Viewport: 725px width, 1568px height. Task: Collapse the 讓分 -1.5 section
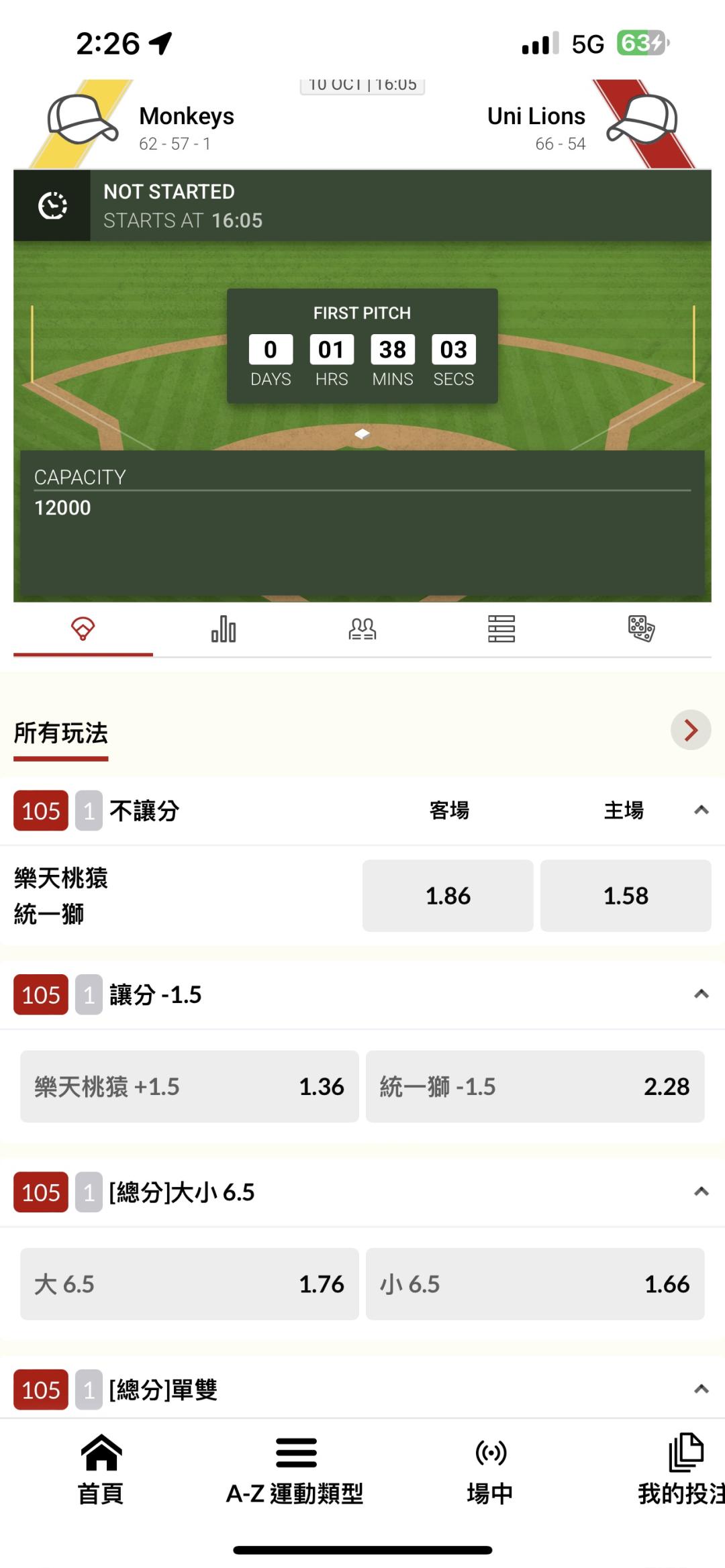[701, 994]
